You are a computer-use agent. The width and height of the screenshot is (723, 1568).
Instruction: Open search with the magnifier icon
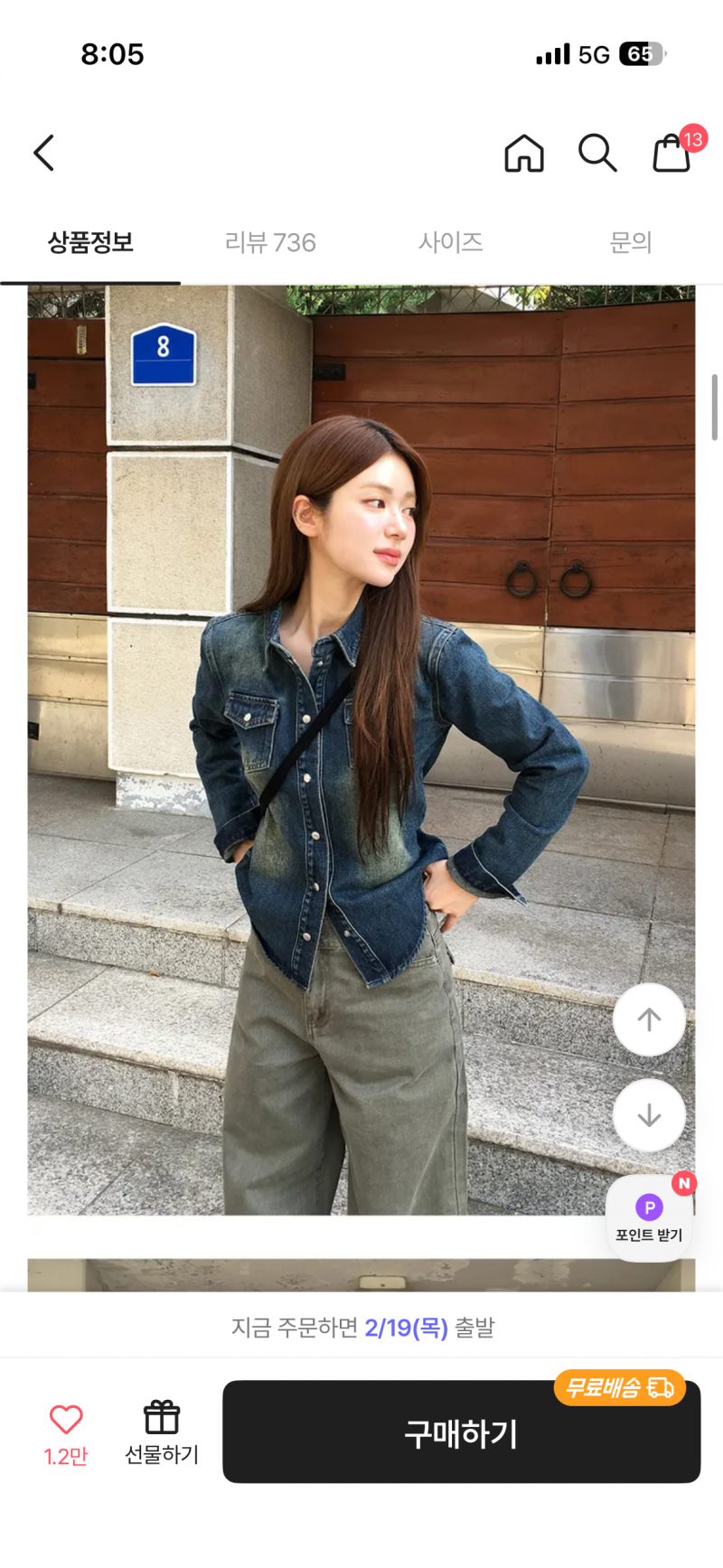(597, 153)
